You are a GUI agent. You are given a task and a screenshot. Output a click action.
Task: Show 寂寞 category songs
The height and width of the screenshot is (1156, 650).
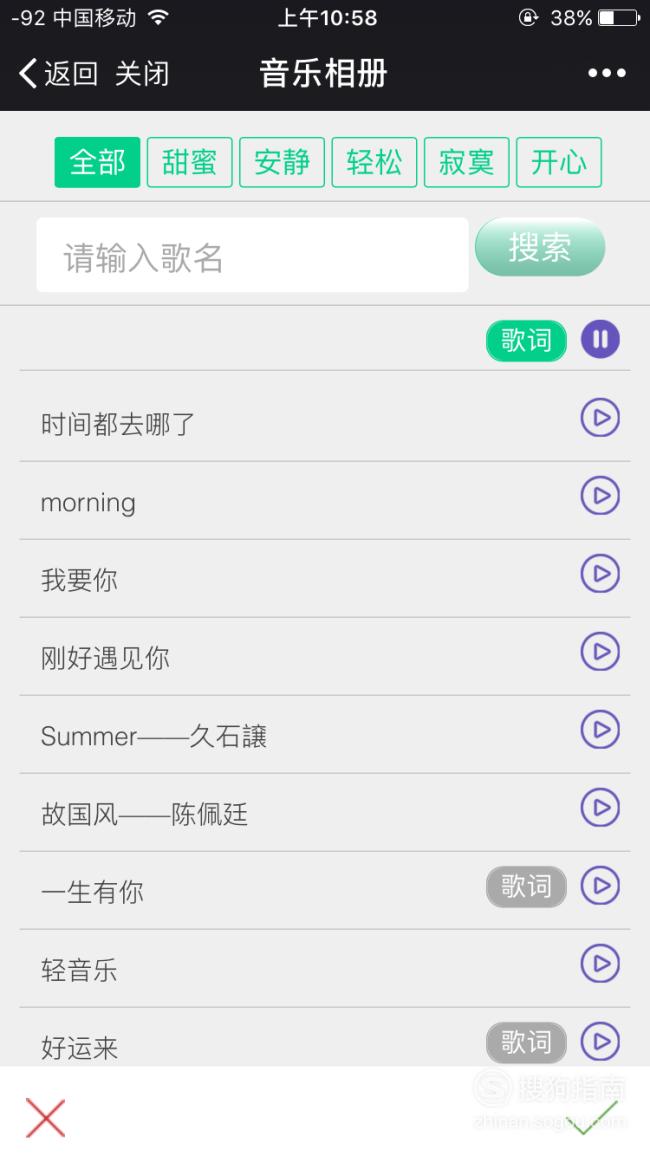tap(466, 162)
